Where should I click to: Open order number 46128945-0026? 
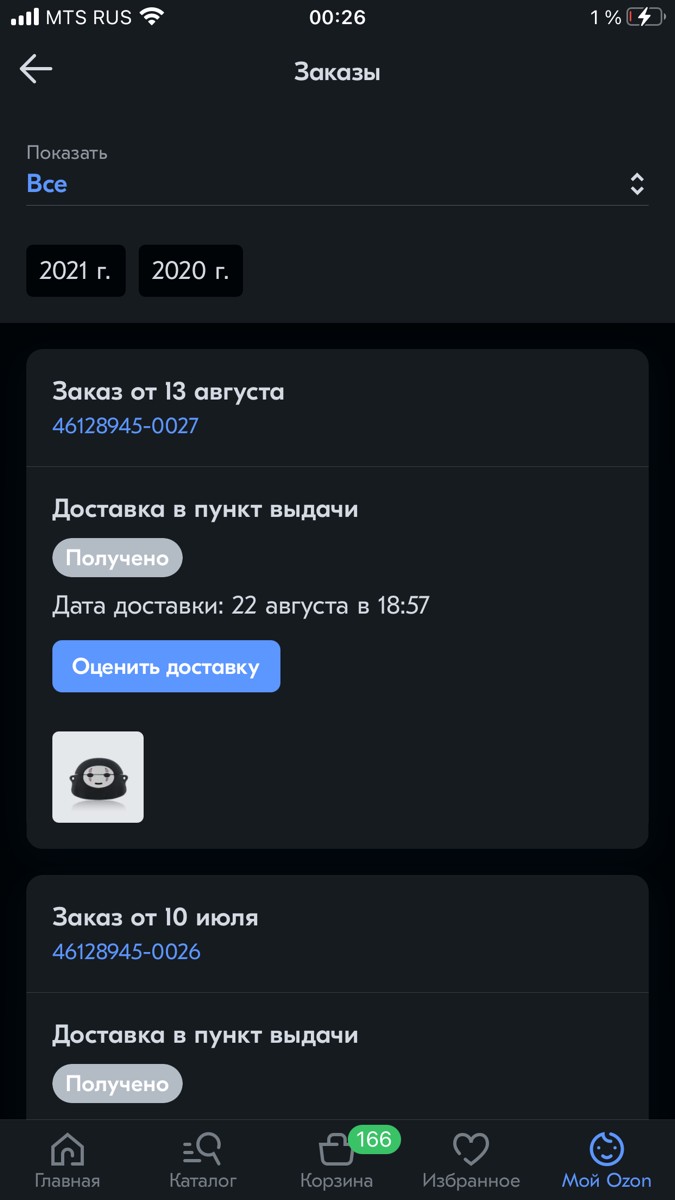(126, 952)
